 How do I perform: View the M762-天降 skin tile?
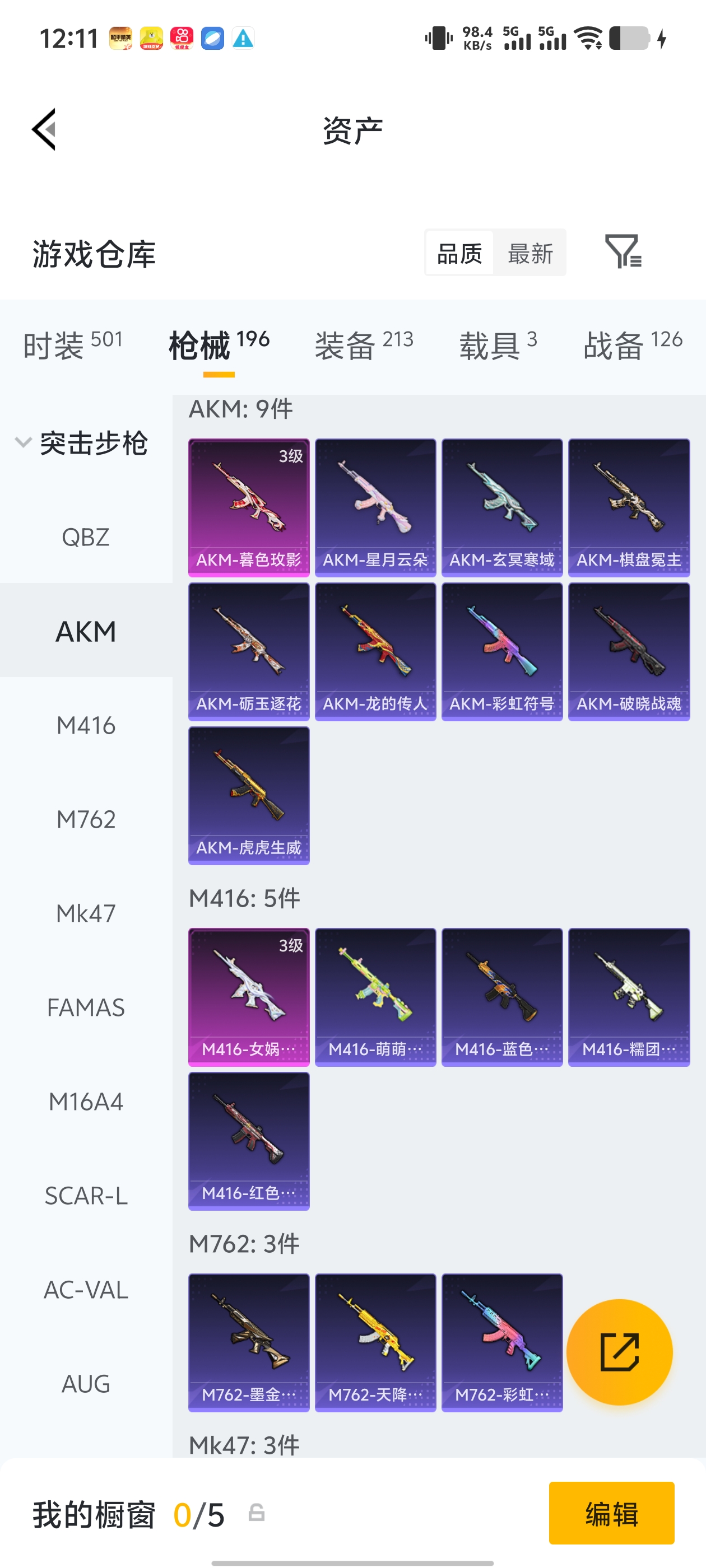pos(375,1342)
